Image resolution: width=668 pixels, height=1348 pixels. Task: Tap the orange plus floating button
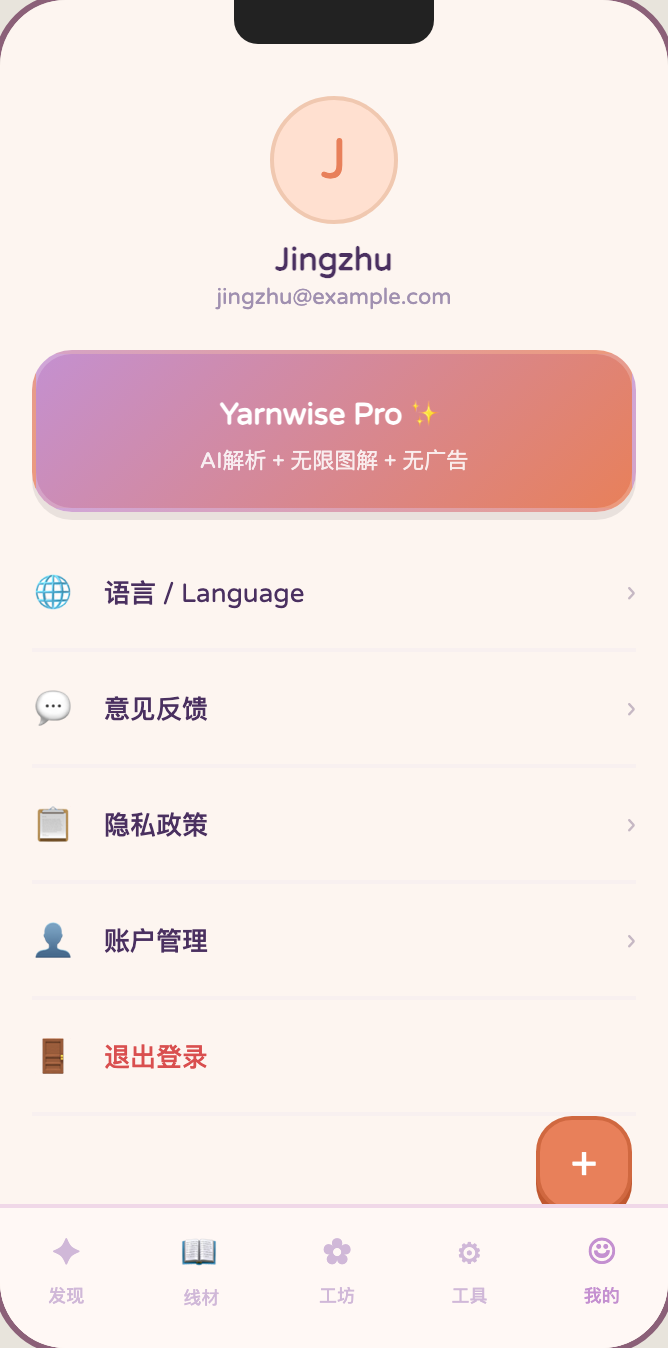(584, 1163)
